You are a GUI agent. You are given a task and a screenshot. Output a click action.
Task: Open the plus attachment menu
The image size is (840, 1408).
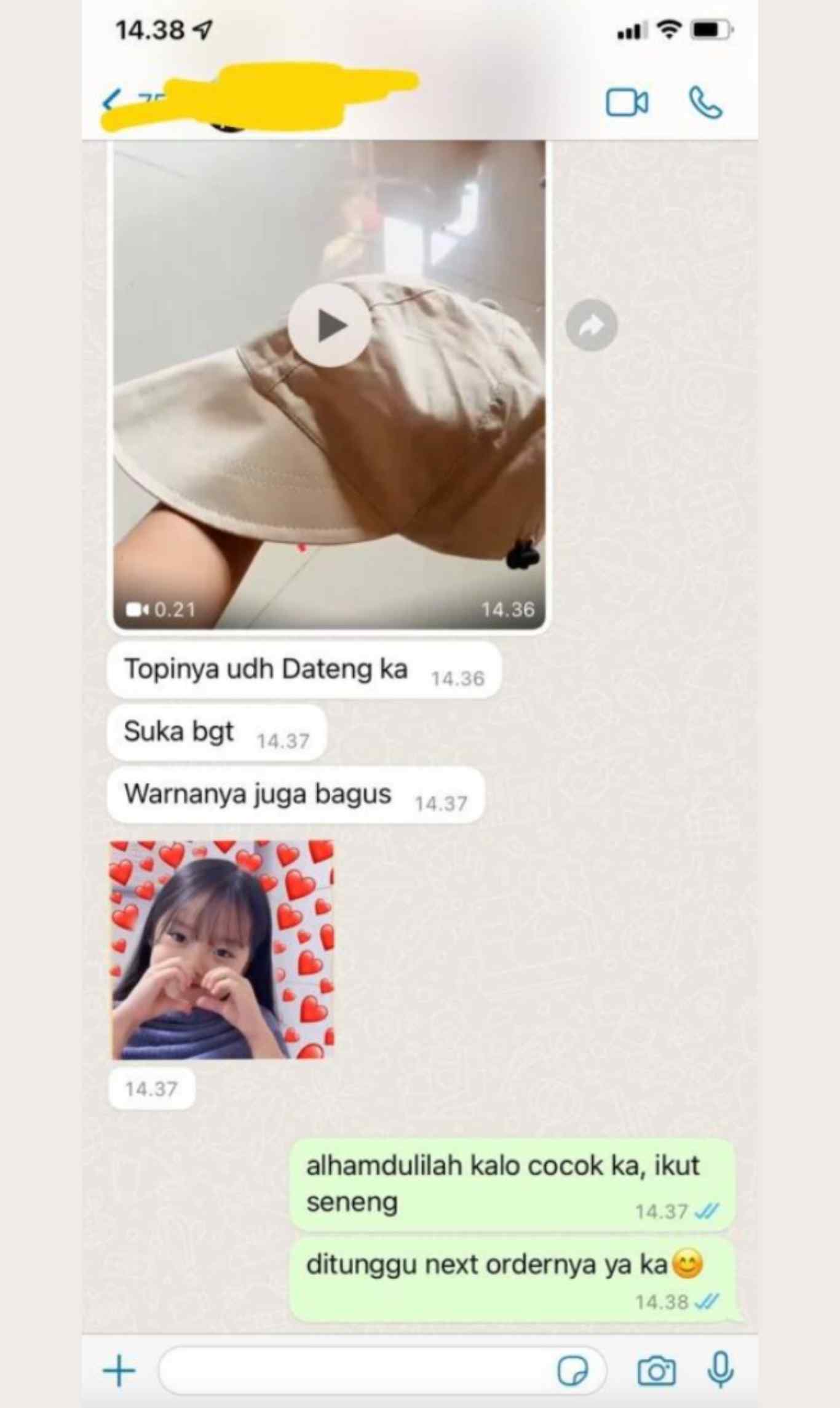click(x=119, y=1370)
